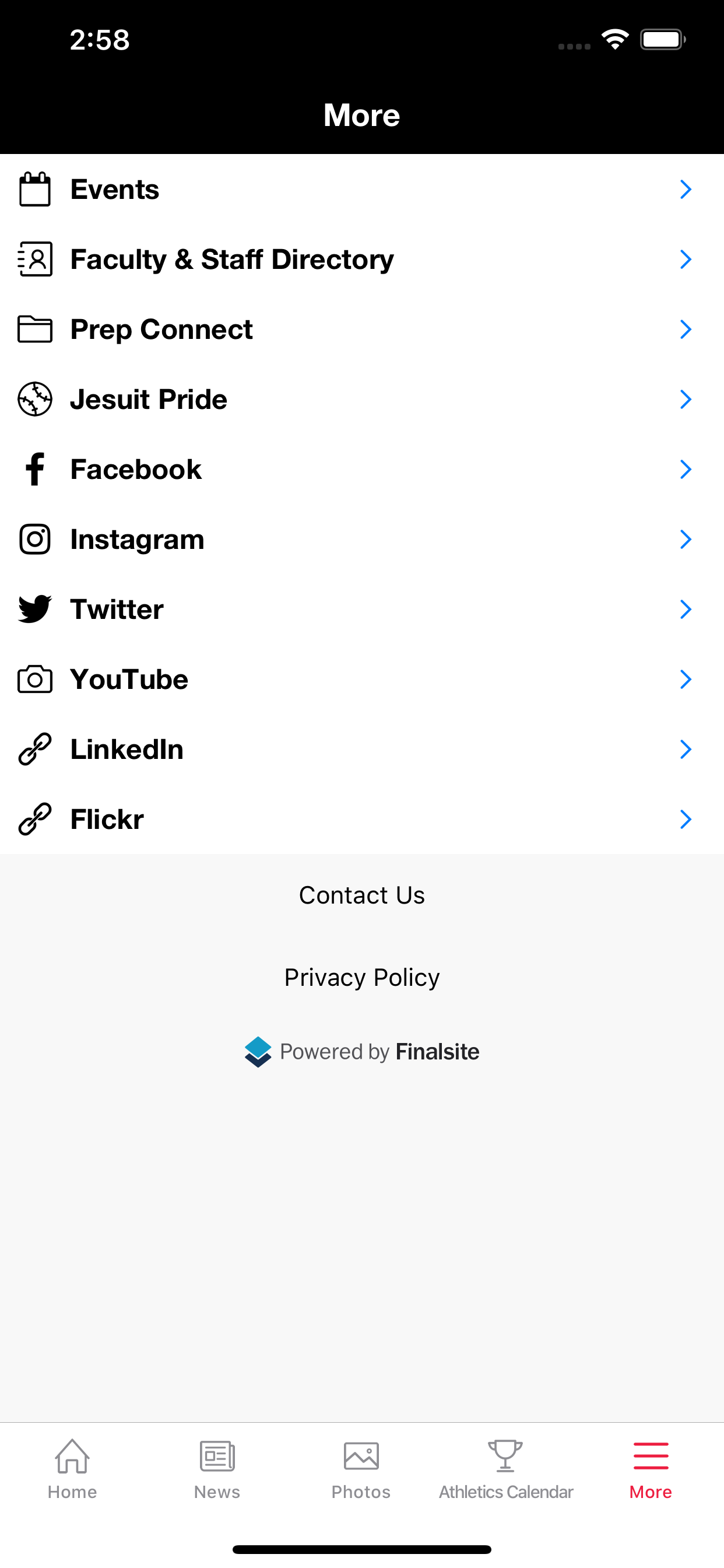Click the Instagram icon
Image resolution: width=724 pixels, height=1568 pixels.
[x=34, y=538]
